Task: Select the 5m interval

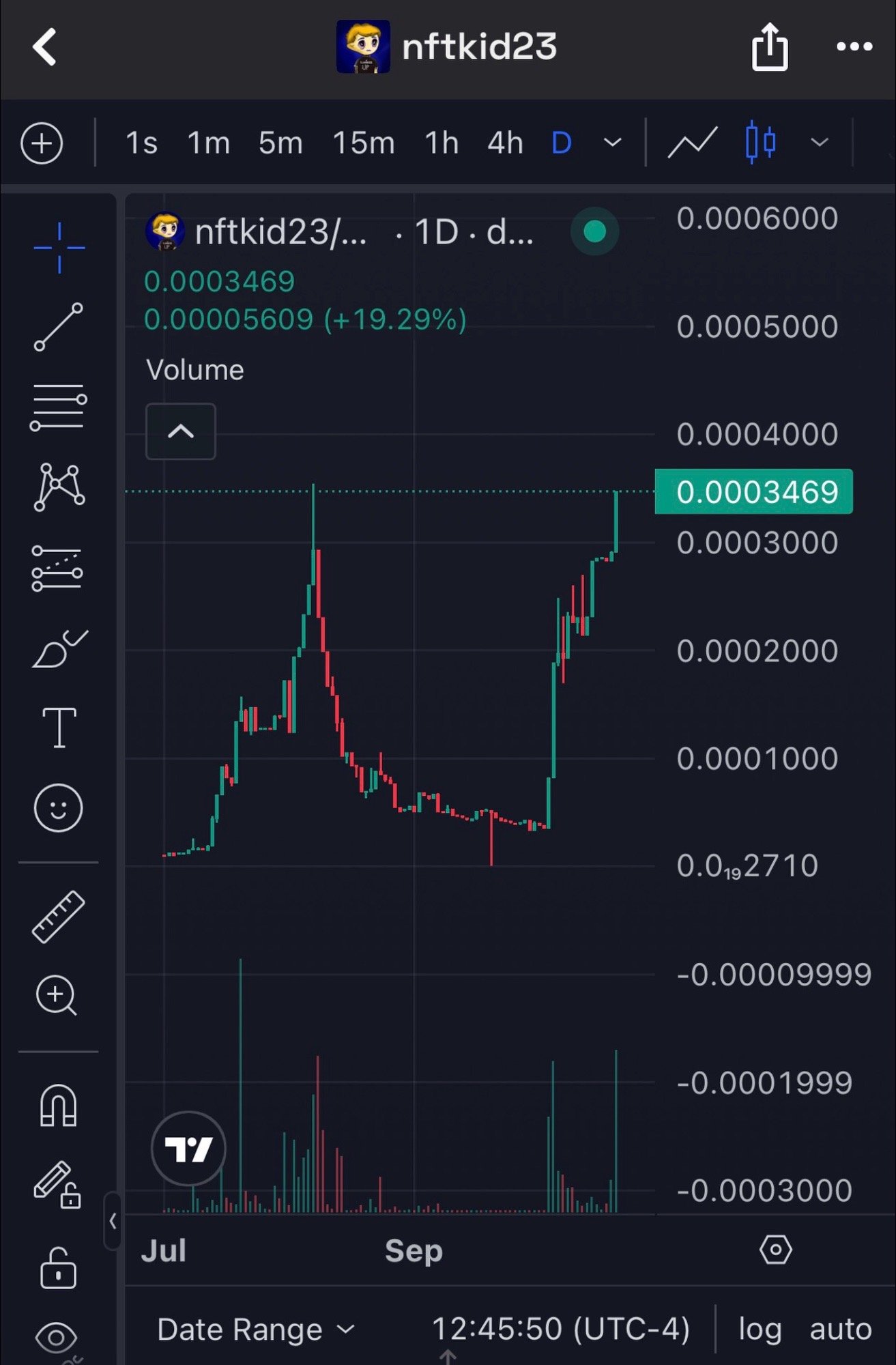Action: point(280,143)
